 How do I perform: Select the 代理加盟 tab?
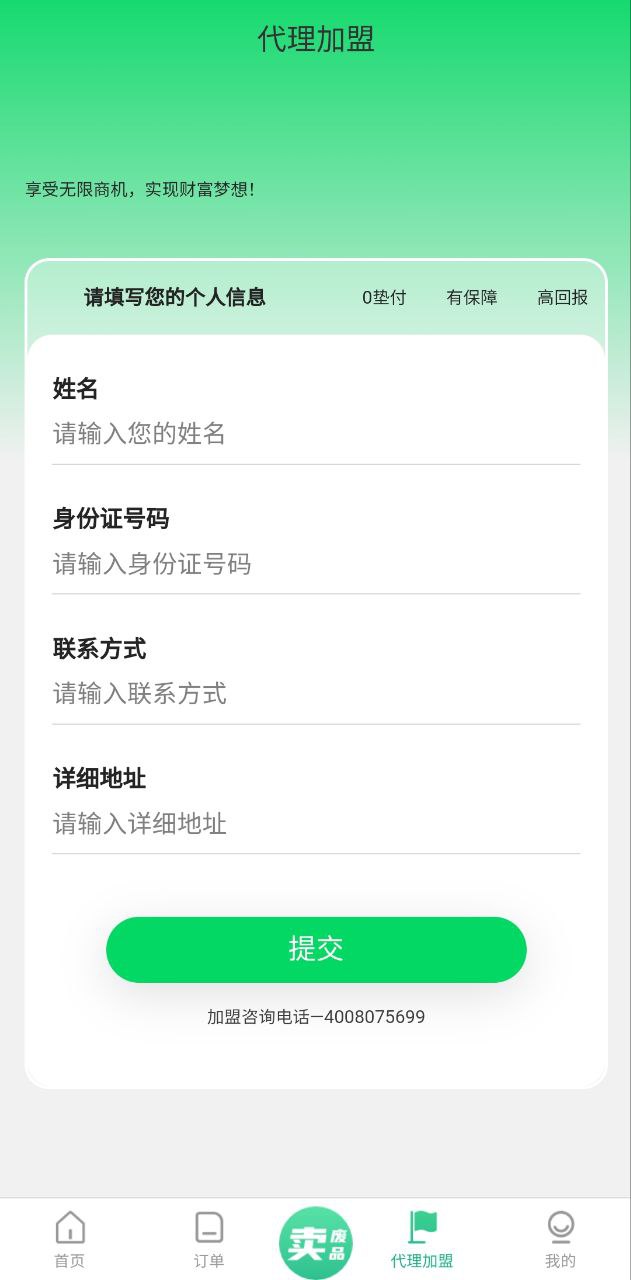coord(422,1239)
